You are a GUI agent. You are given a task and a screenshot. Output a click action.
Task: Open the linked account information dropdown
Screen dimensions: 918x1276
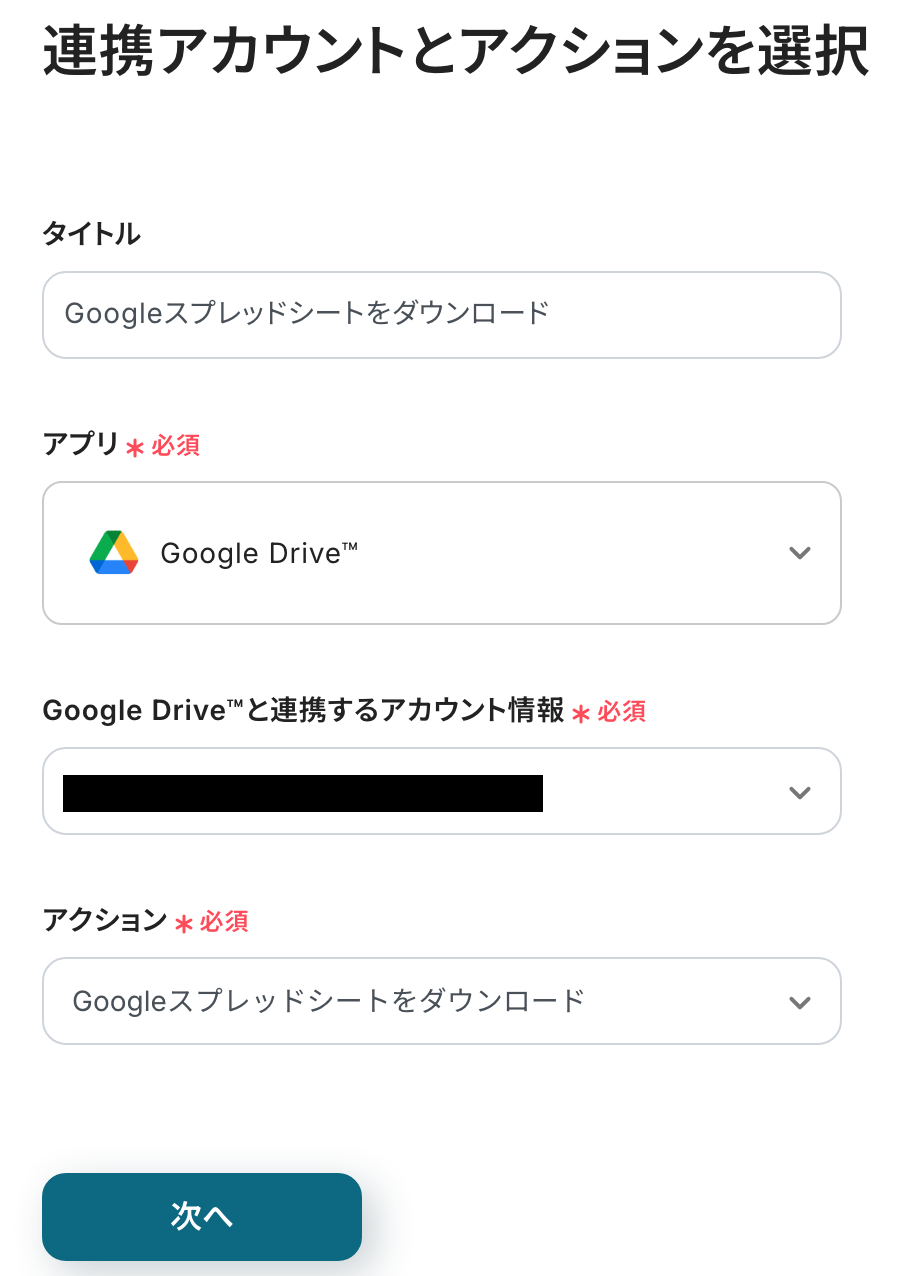[x=441, y=791]
